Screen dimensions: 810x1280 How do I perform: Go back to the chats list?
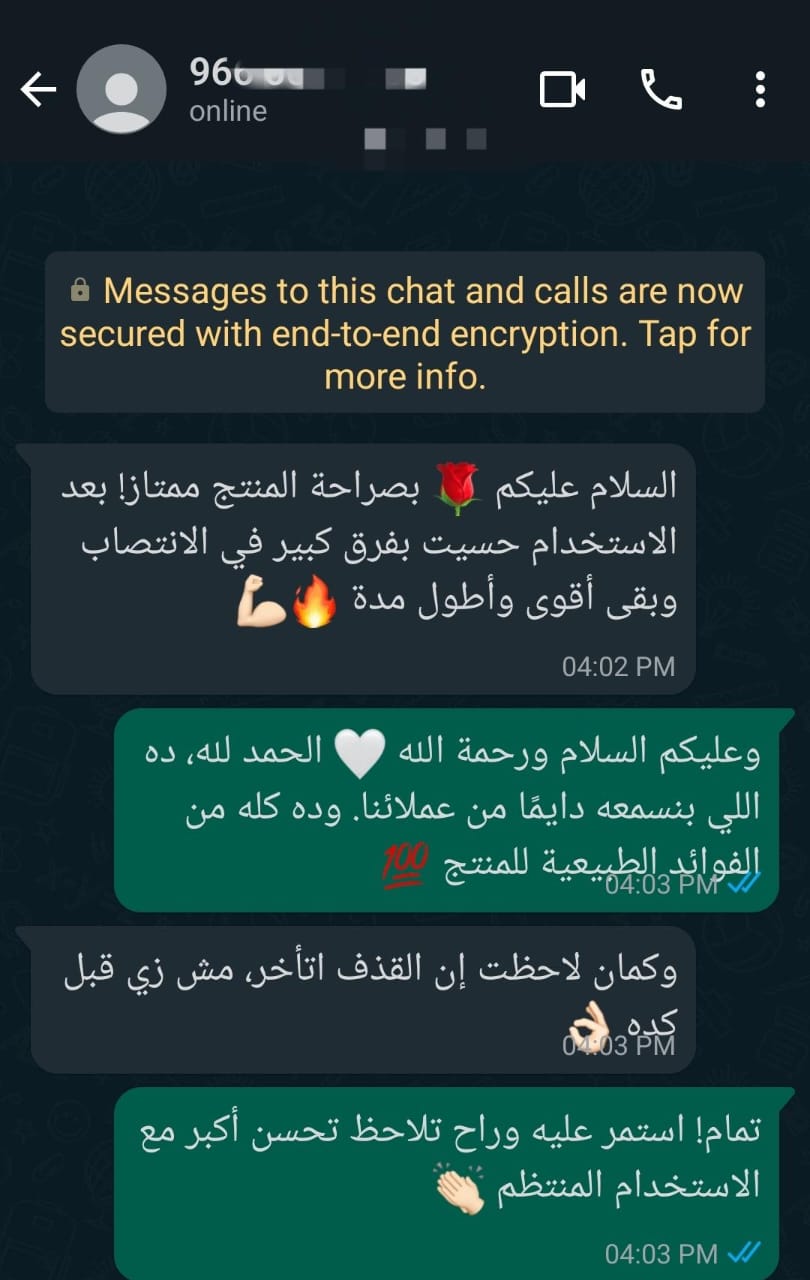pos(38,91)
